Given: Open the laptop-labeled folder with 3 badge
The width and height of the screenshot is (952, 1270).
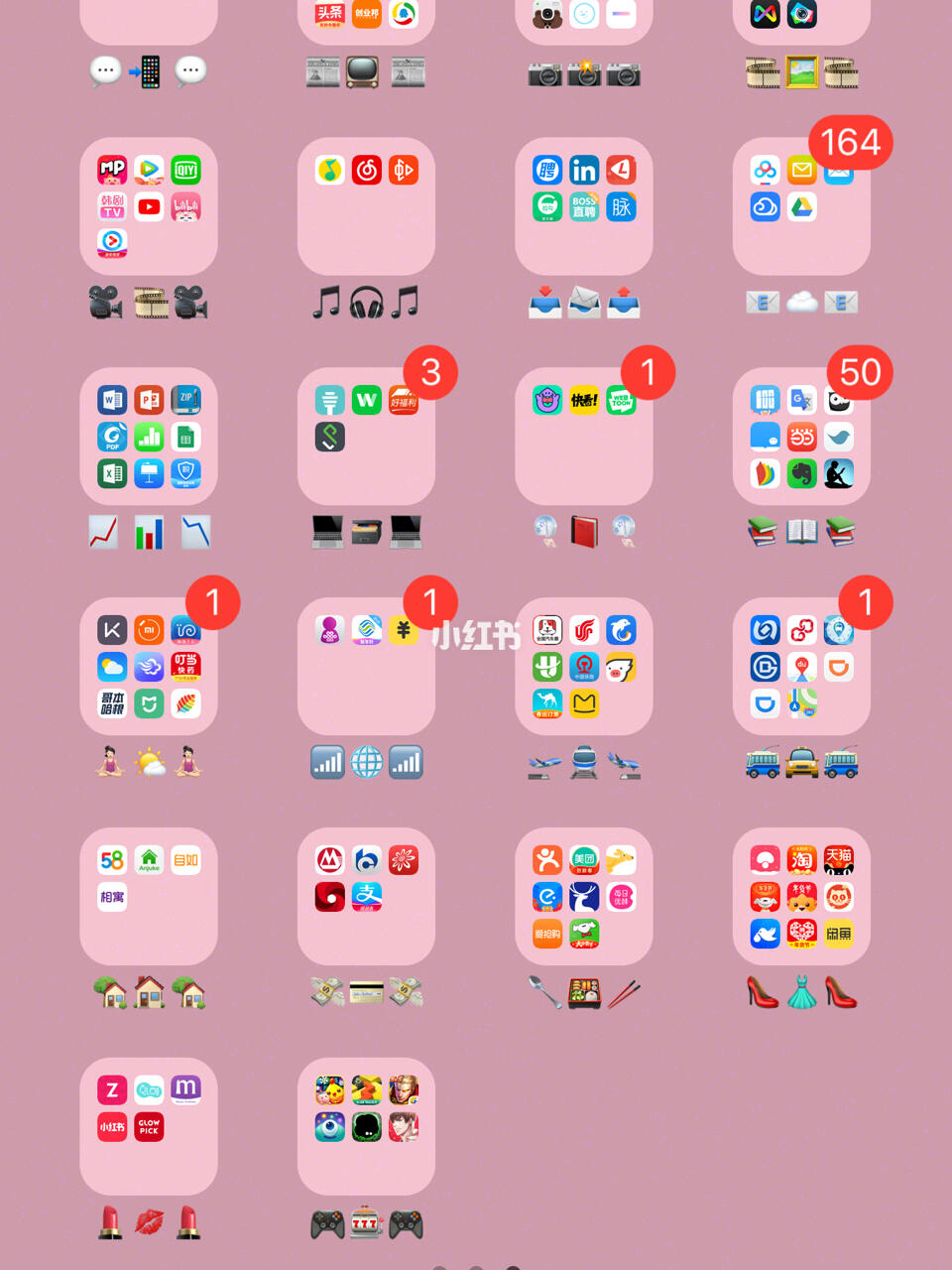Looking at the screenshot, I should pyautogui.click(x=366, y=437).
